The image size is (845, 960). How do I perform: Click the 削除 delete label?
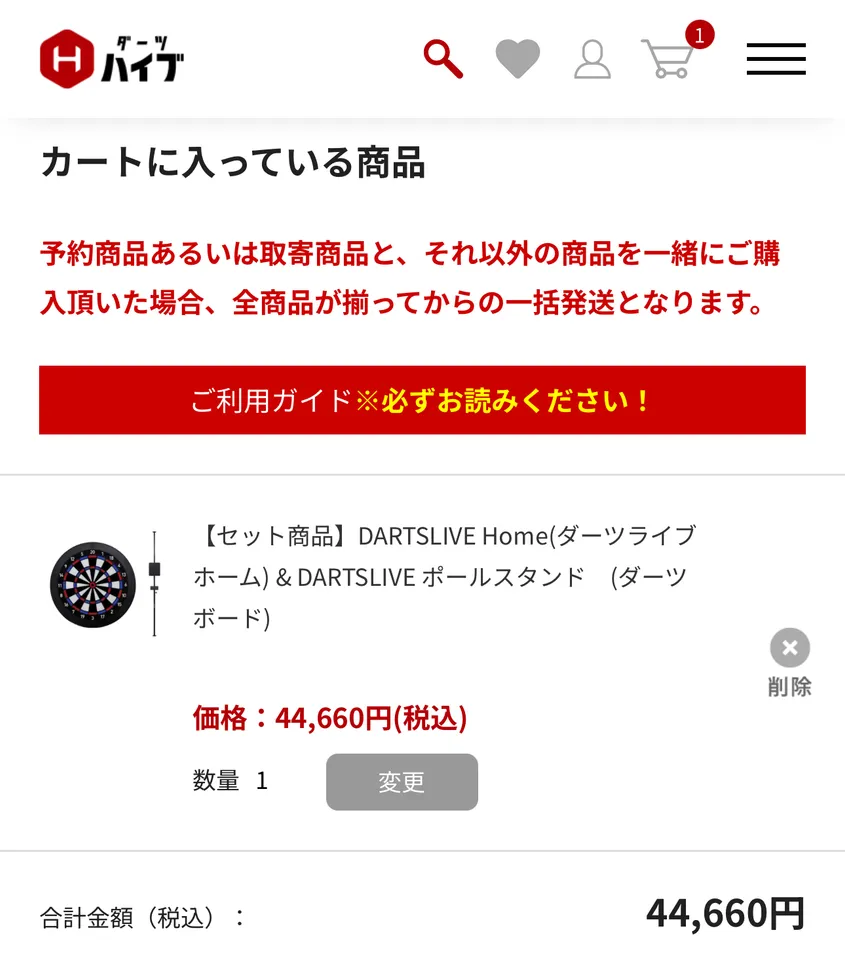[x=789, y=687]
